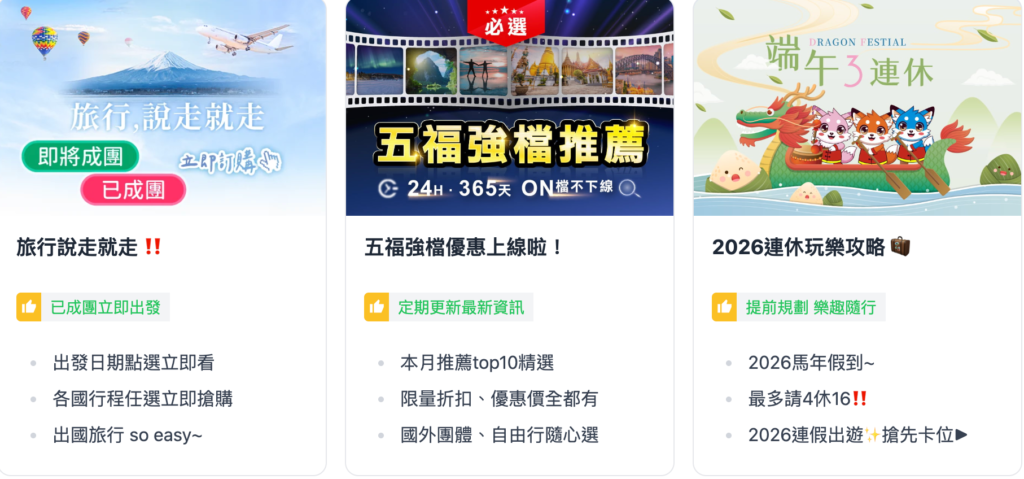This screenshot has width=1024, height=479.
Task: Open the 五福強檔優惠上線啦 card
Action: tap(464, 248)
